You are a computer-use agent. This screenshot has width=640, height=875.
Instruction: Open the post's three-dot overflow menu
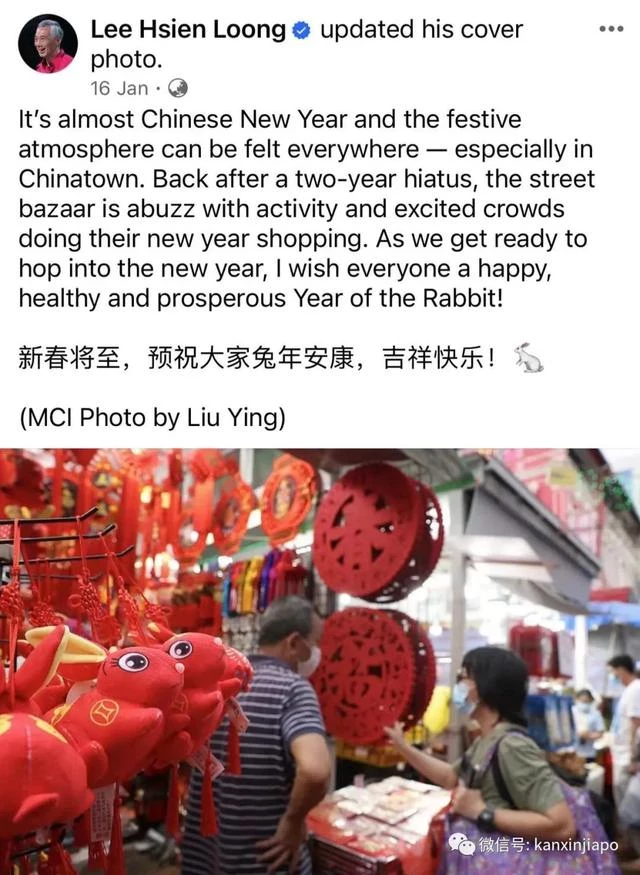(610, 29)
